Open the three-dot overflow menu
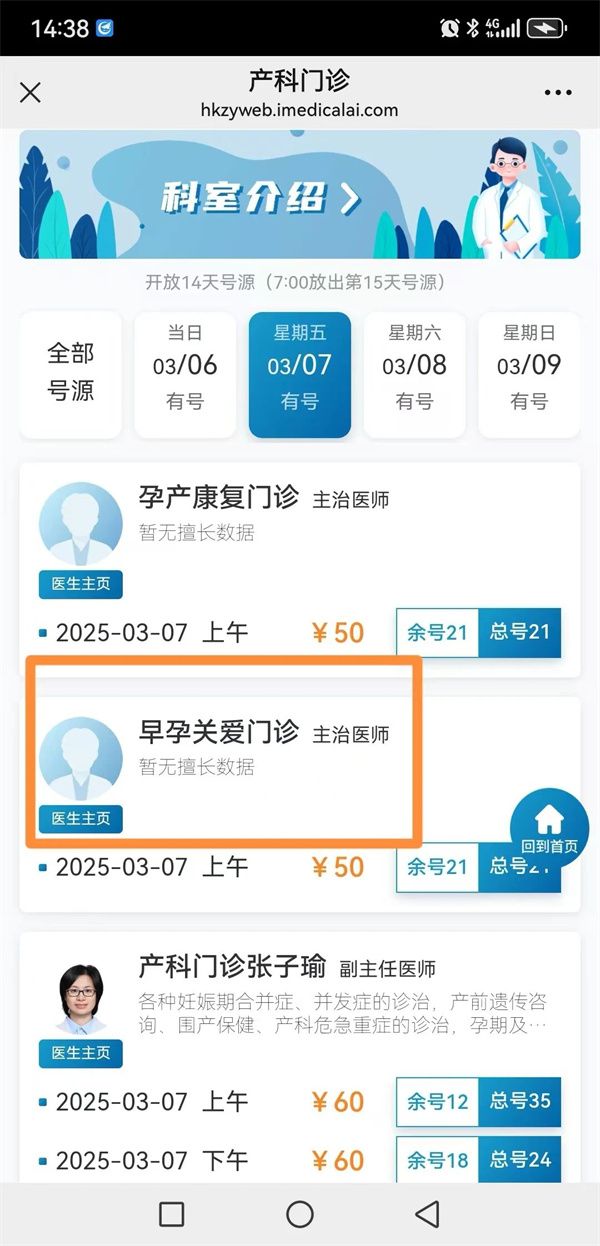 pyautogui.click(x=558, y=93)
